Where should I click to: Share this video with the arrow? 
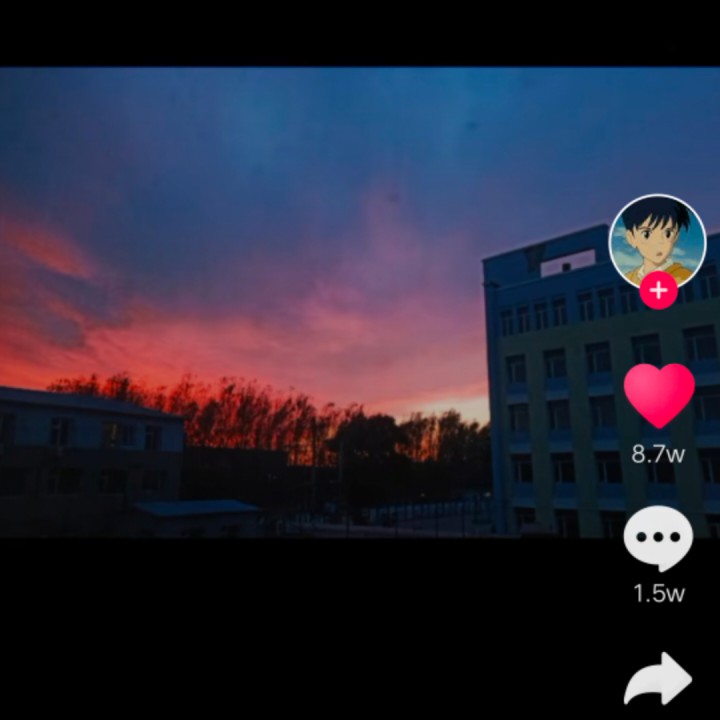pos(658,681)
